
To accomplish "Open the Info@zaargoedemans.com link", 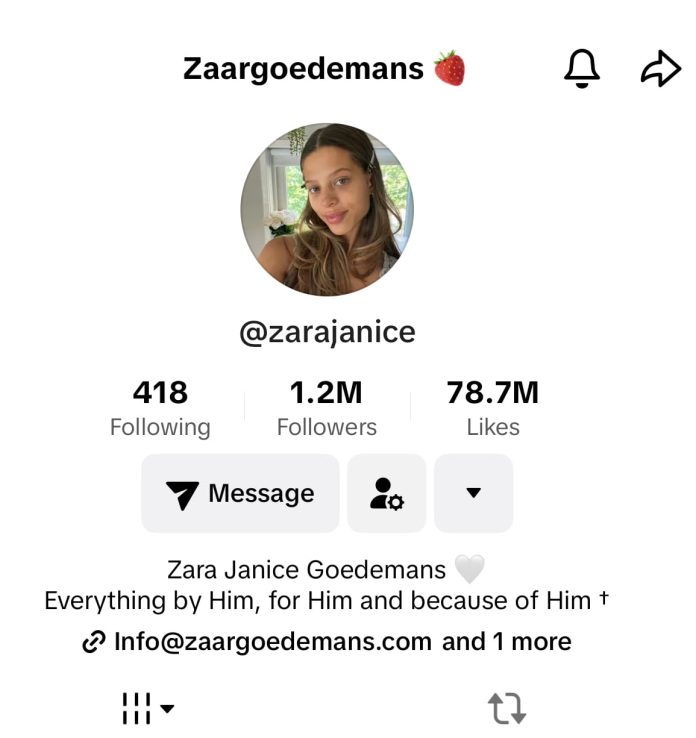I will click(272, 642).
